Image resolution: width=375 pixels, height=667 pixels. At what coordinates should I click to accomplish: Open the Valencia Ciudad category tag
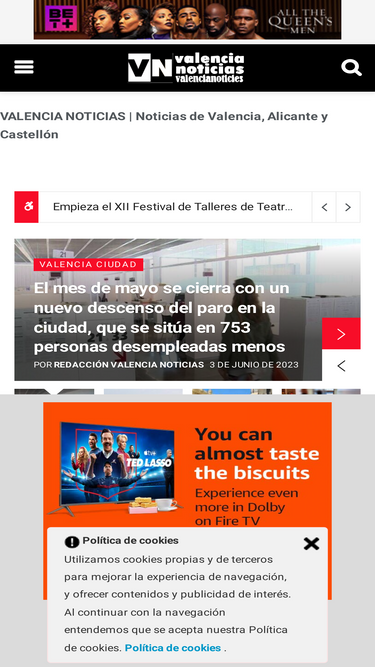click(x=88, y=265)
